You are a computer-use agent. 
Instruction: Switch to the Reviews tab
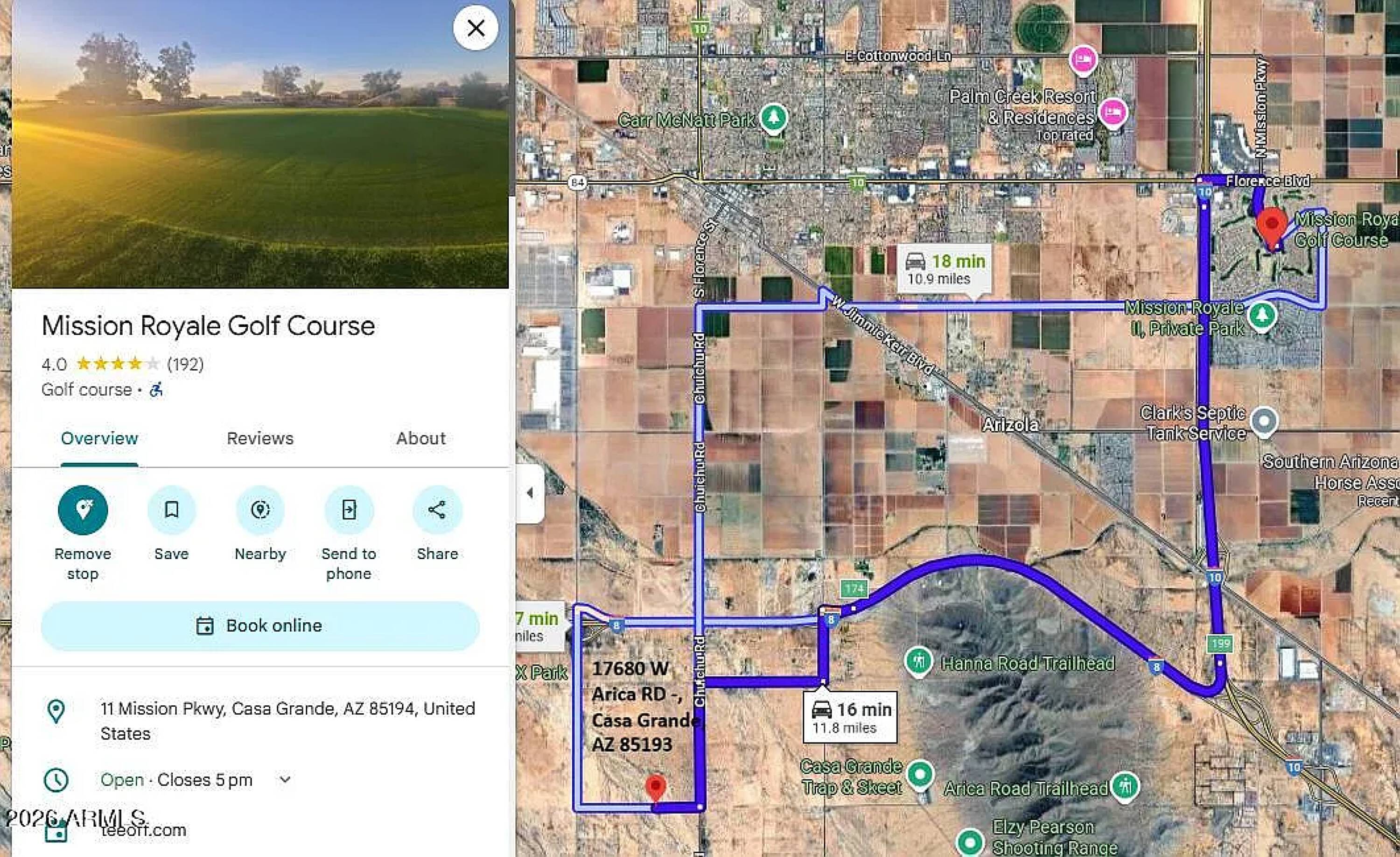(x=259, y=438)
